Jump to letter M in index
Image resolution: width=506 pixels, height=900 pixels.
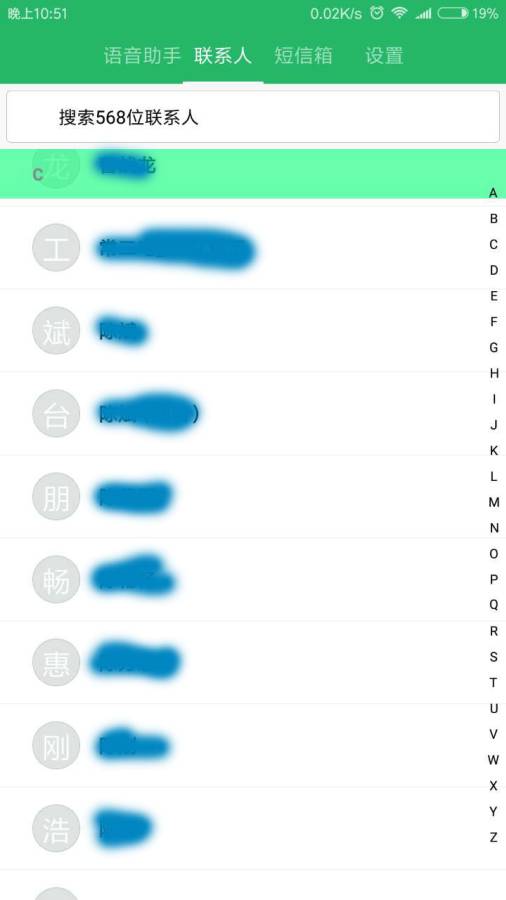tap(493, 502)
